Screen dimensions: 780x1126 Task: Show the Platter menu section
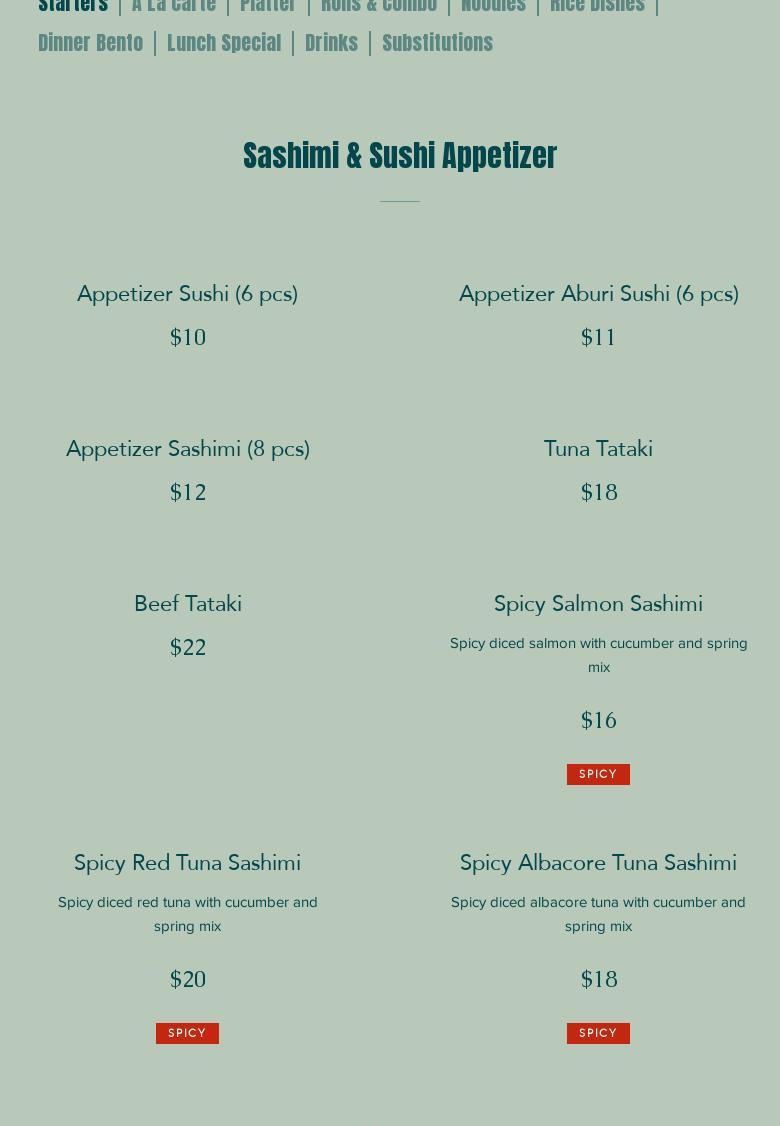(268, 6)
